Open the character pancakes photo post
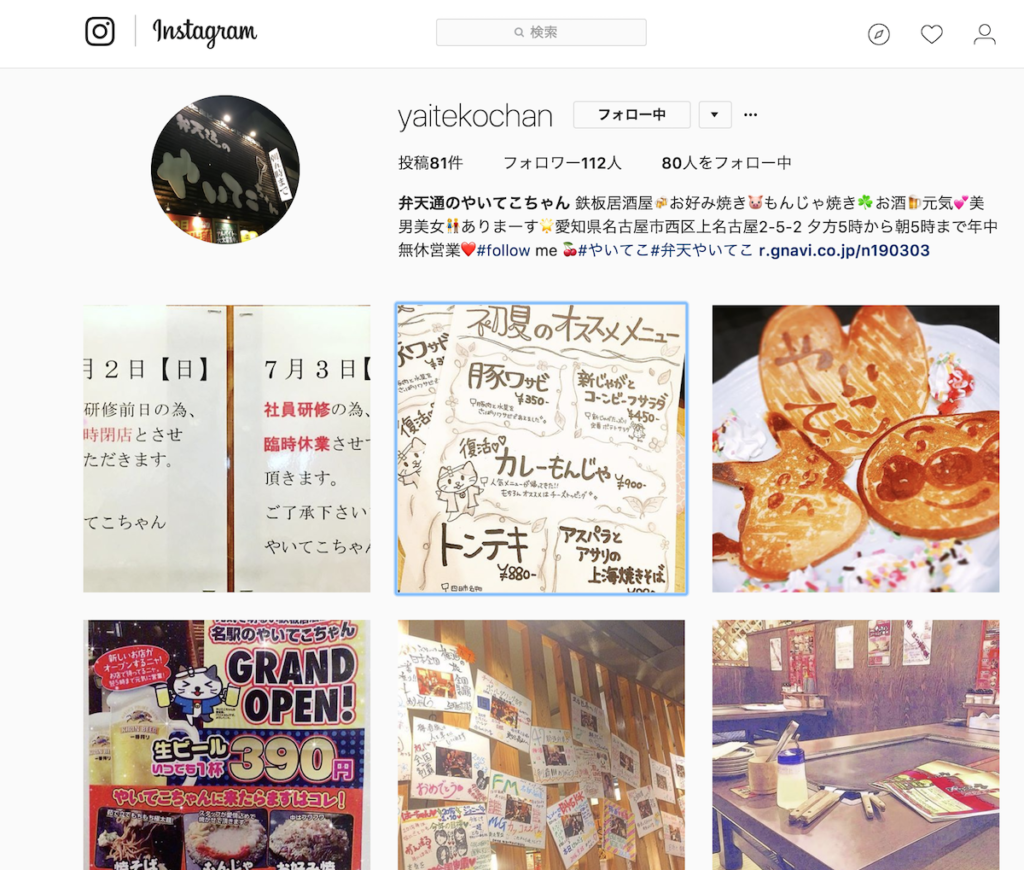The image size is (1024, 870). [855, 448]
